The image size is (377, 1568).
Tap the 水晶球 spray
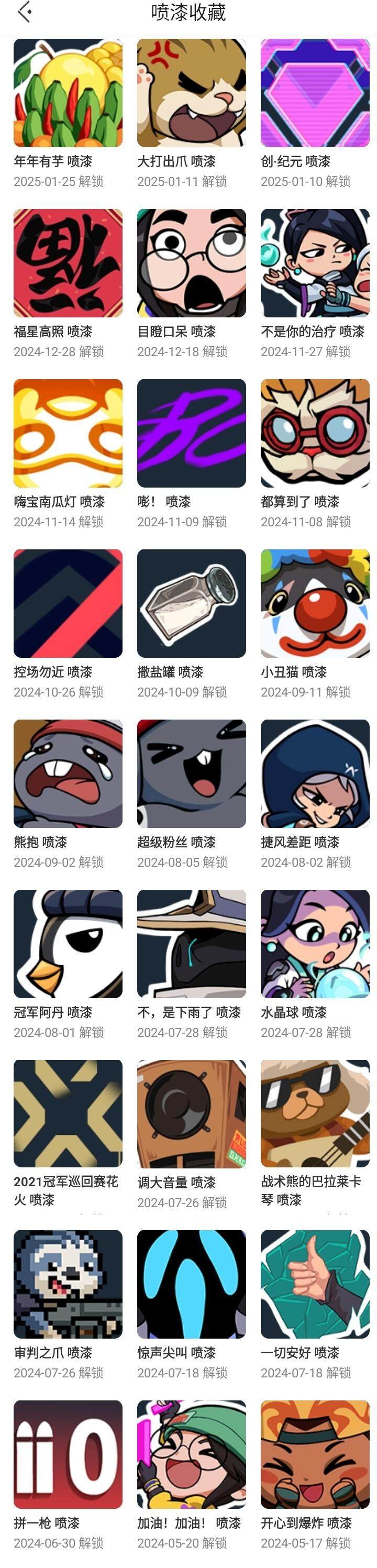(x=314, y=944)
